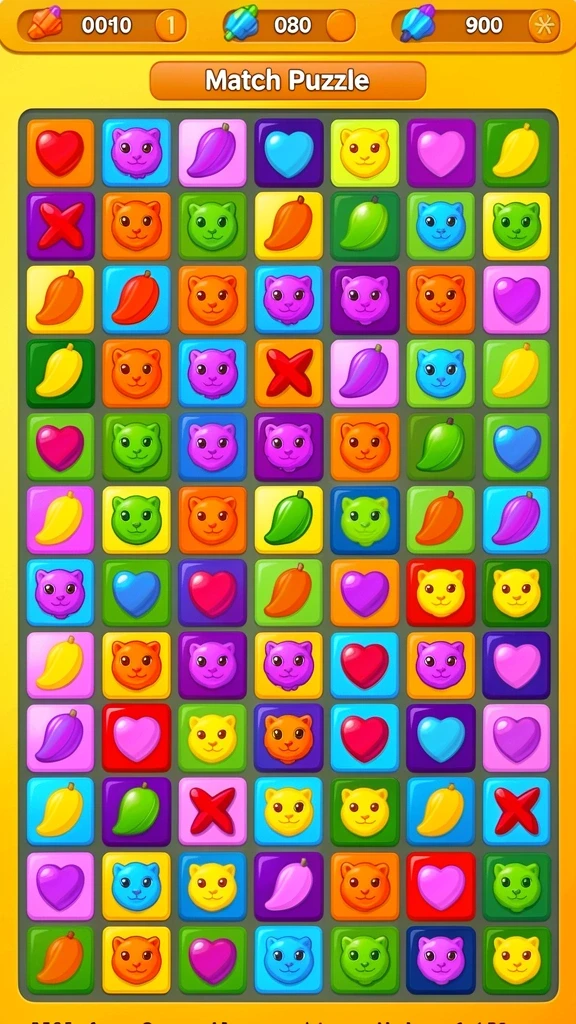576x1024 pixels.
Task: Choose the red X on pink tile
Action: tap(212, 811)
